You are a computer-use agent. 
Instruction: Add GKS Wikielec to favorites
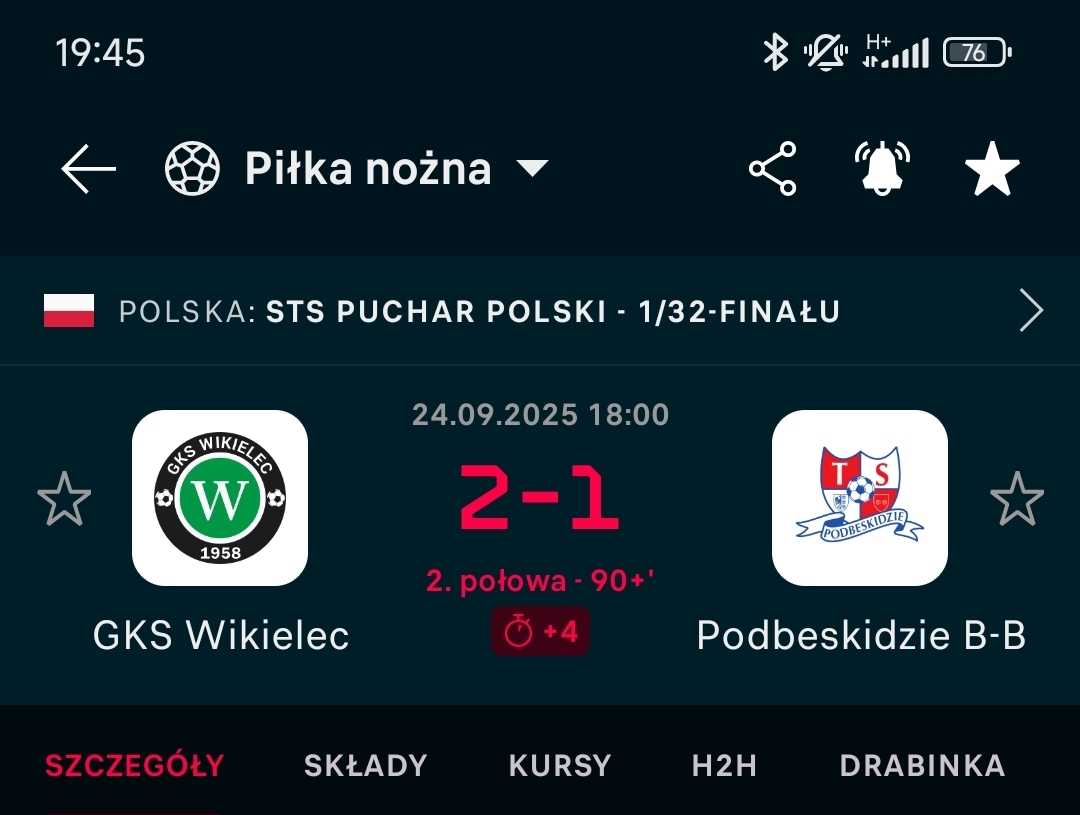[x=64, y=500]
